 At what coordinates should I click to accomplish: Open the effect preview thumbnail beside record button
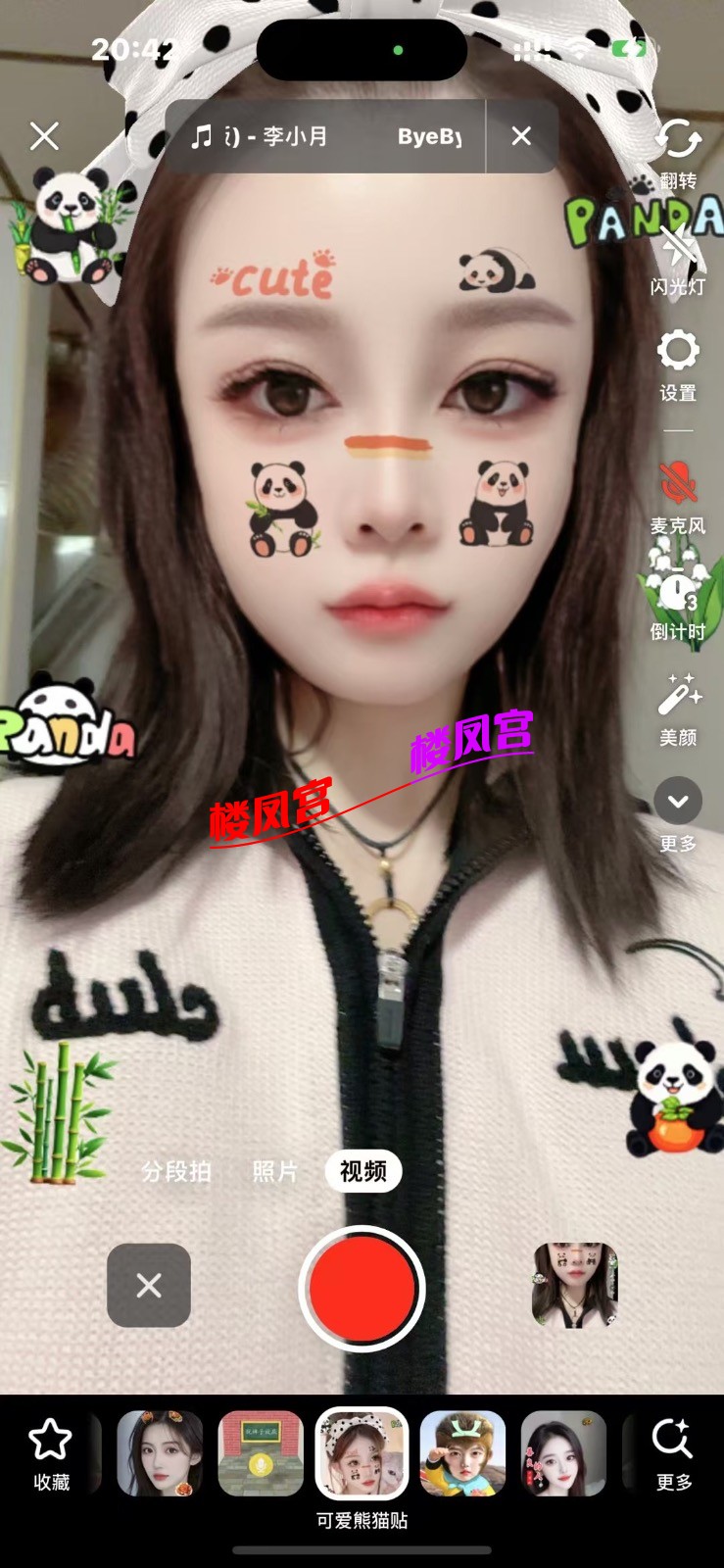tap(574, 1286)
